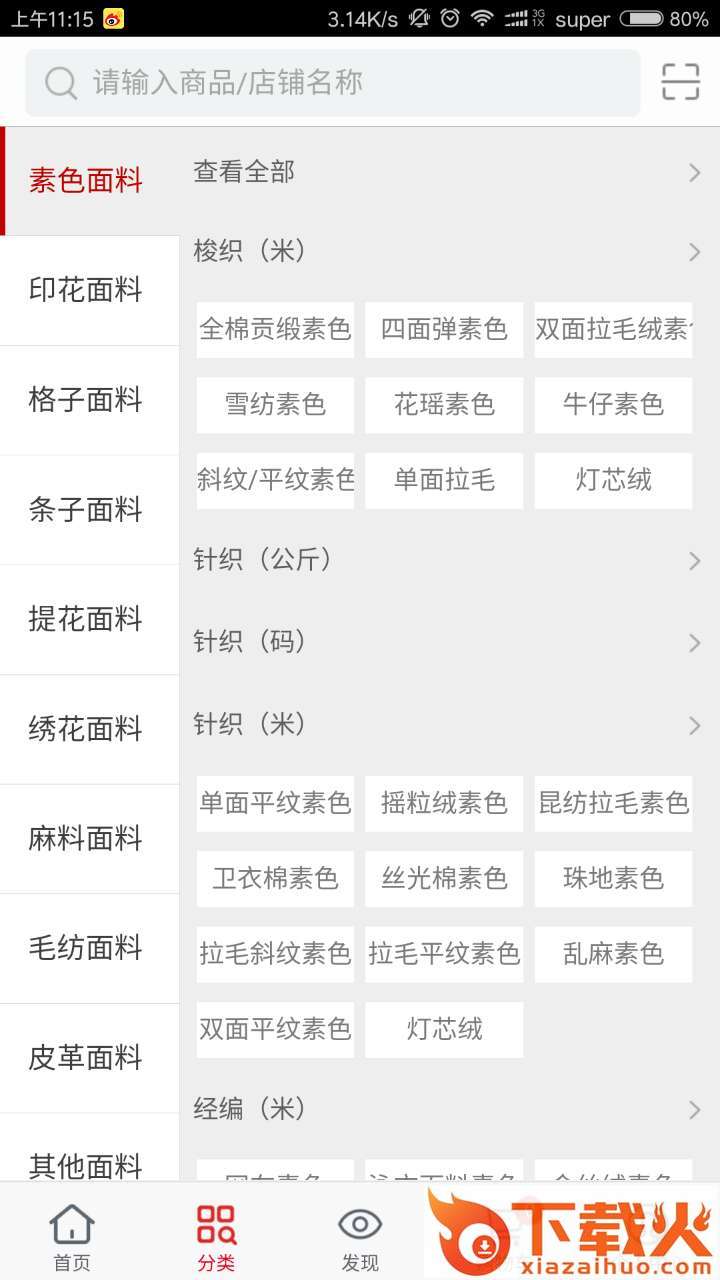Image resolution: width=720 pixels, height=1280 pixels.
Task: Select 毛纺面料 in the sidebar
Action: pyautogui.click(x=90, y=948)
